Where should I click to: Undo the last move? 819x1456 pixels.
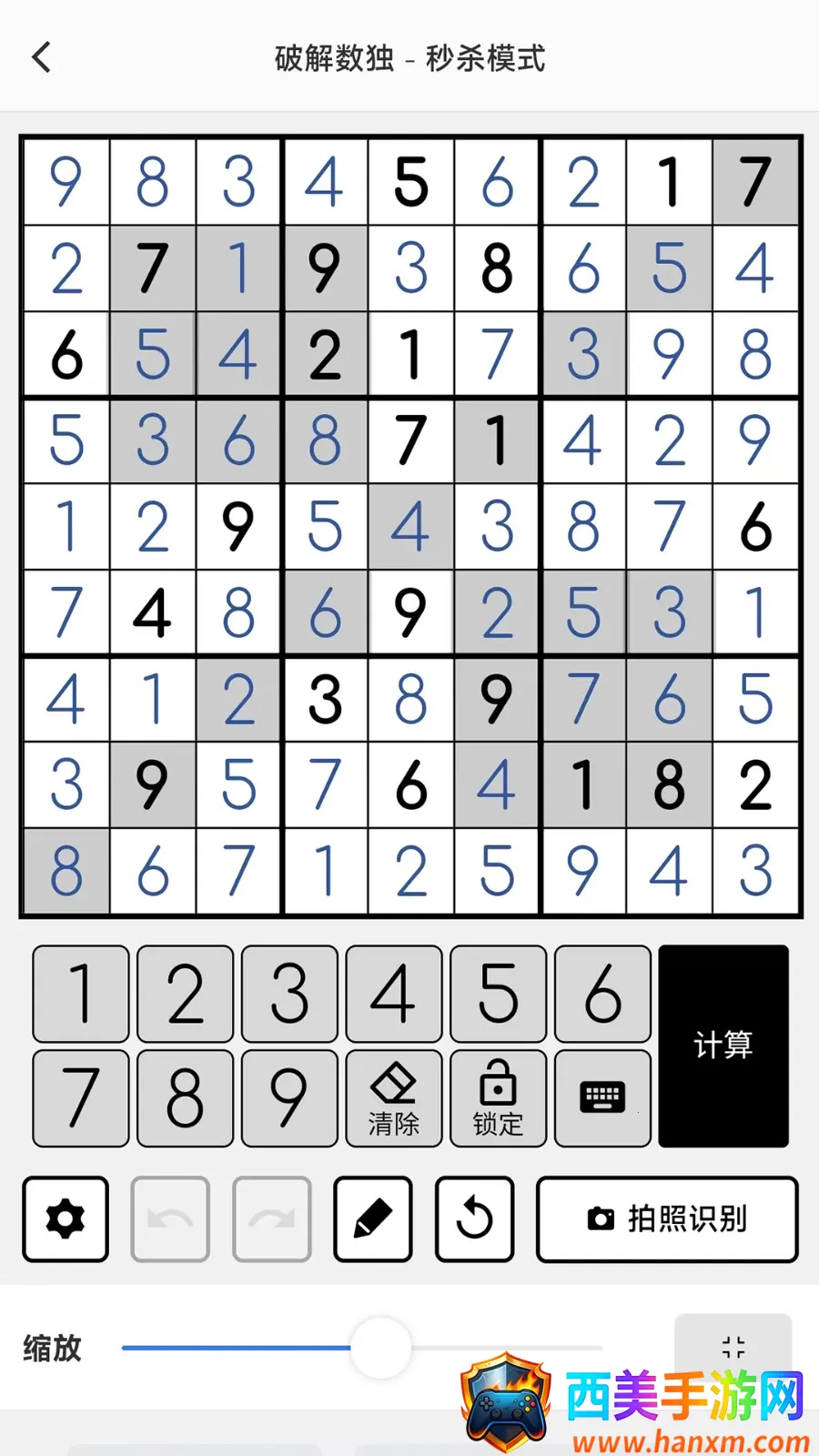pyautogui.click(x=170, y=1219)
